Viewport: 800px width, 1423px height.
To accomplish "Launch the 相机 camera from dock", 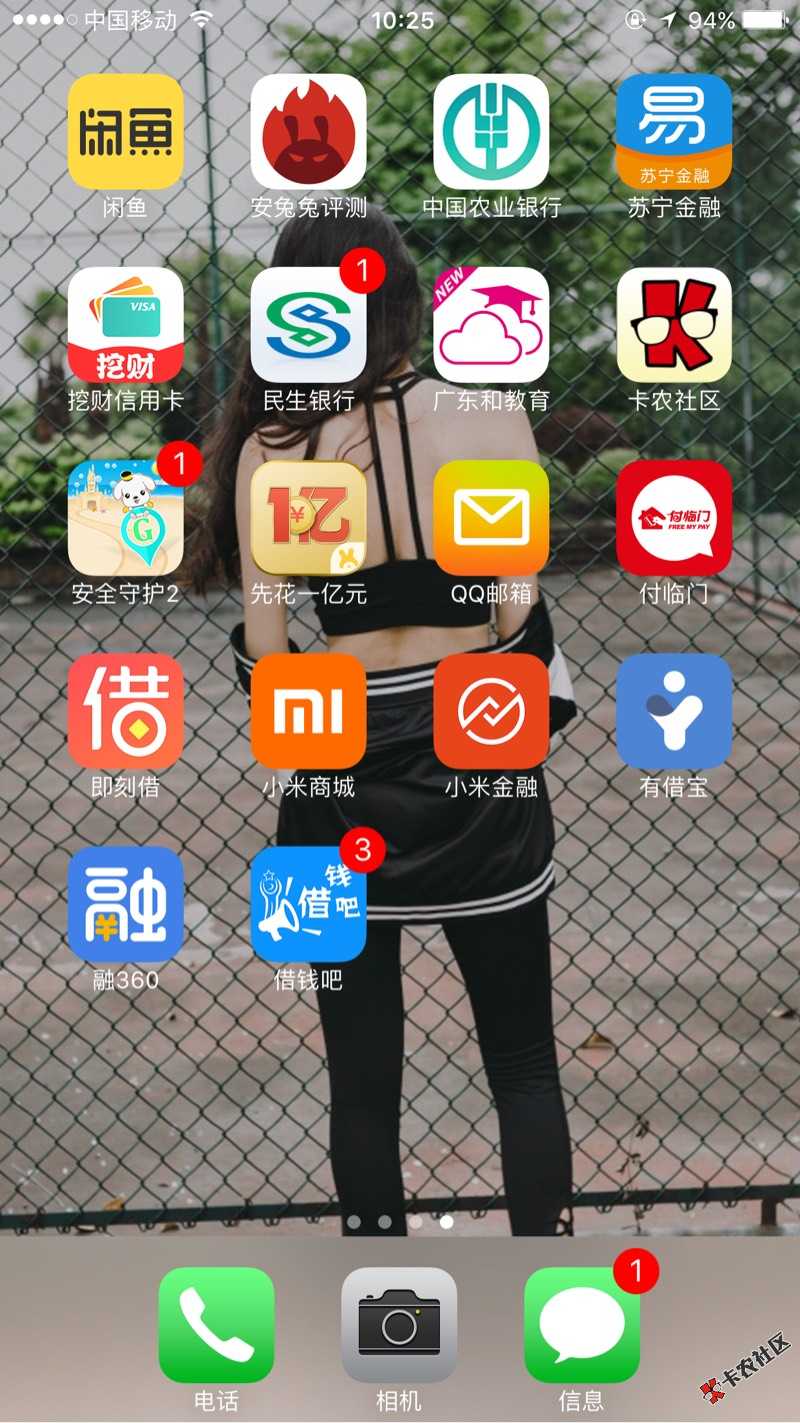I will (x=399, y=1325).
